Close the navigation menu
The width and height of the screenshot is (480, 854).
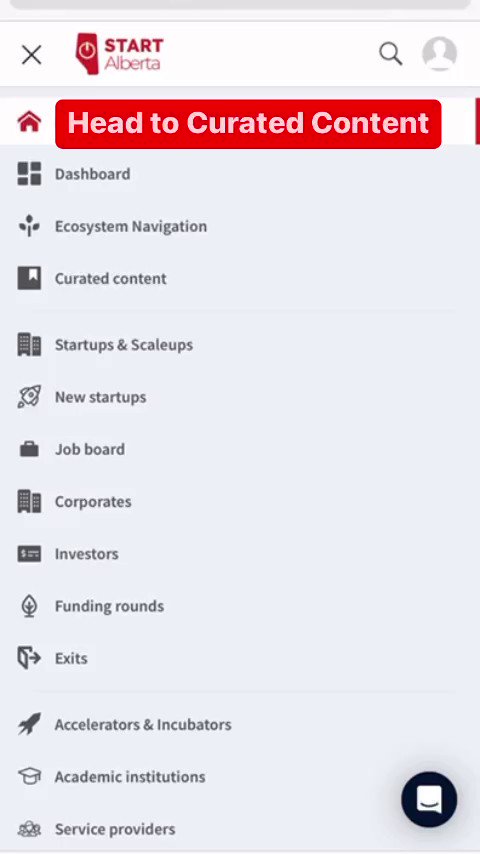click(x=31, y=54)
